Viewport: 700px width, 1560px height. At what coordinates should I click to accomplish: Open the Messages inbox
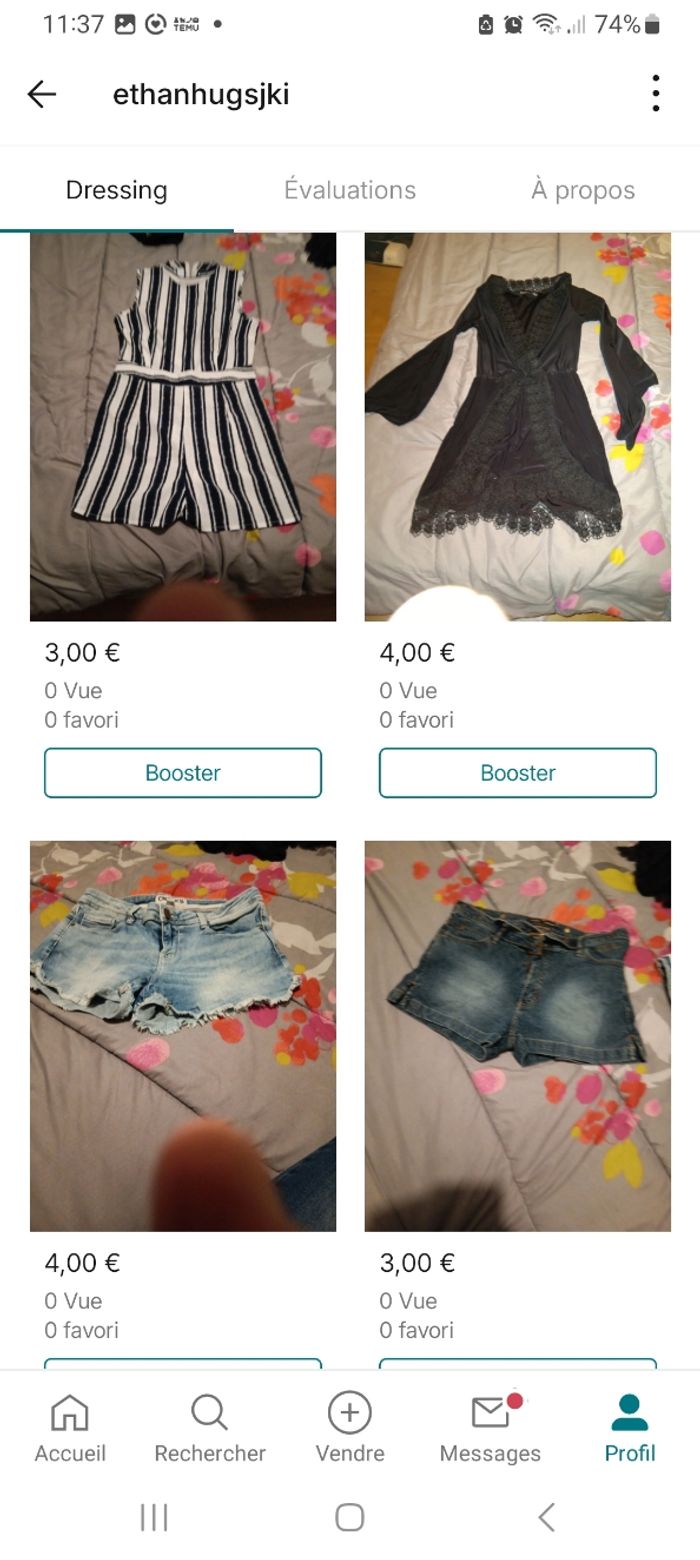pos(490,1428)
